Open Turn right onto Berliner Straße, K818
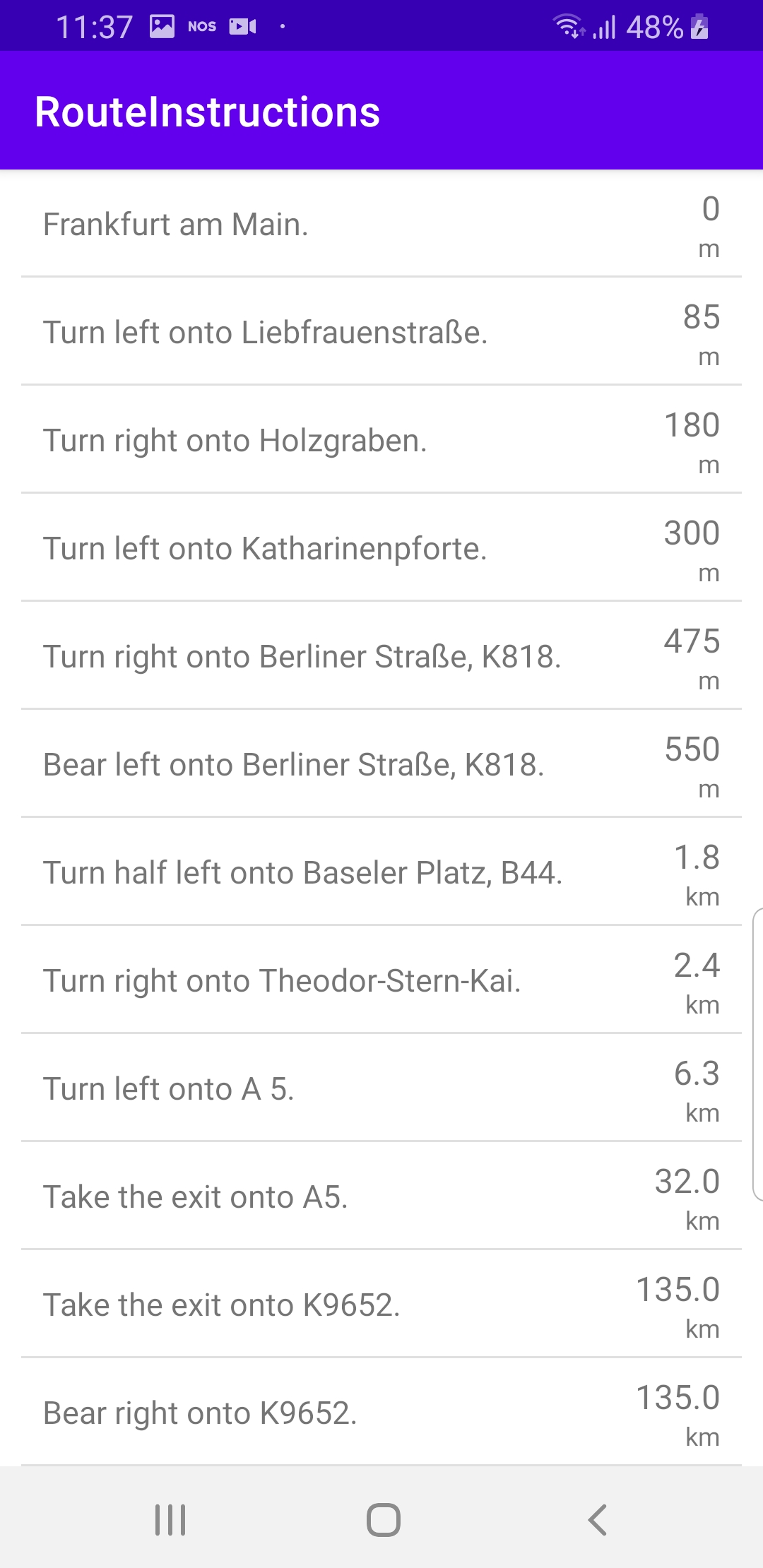763x1568 pixels. 381,655
